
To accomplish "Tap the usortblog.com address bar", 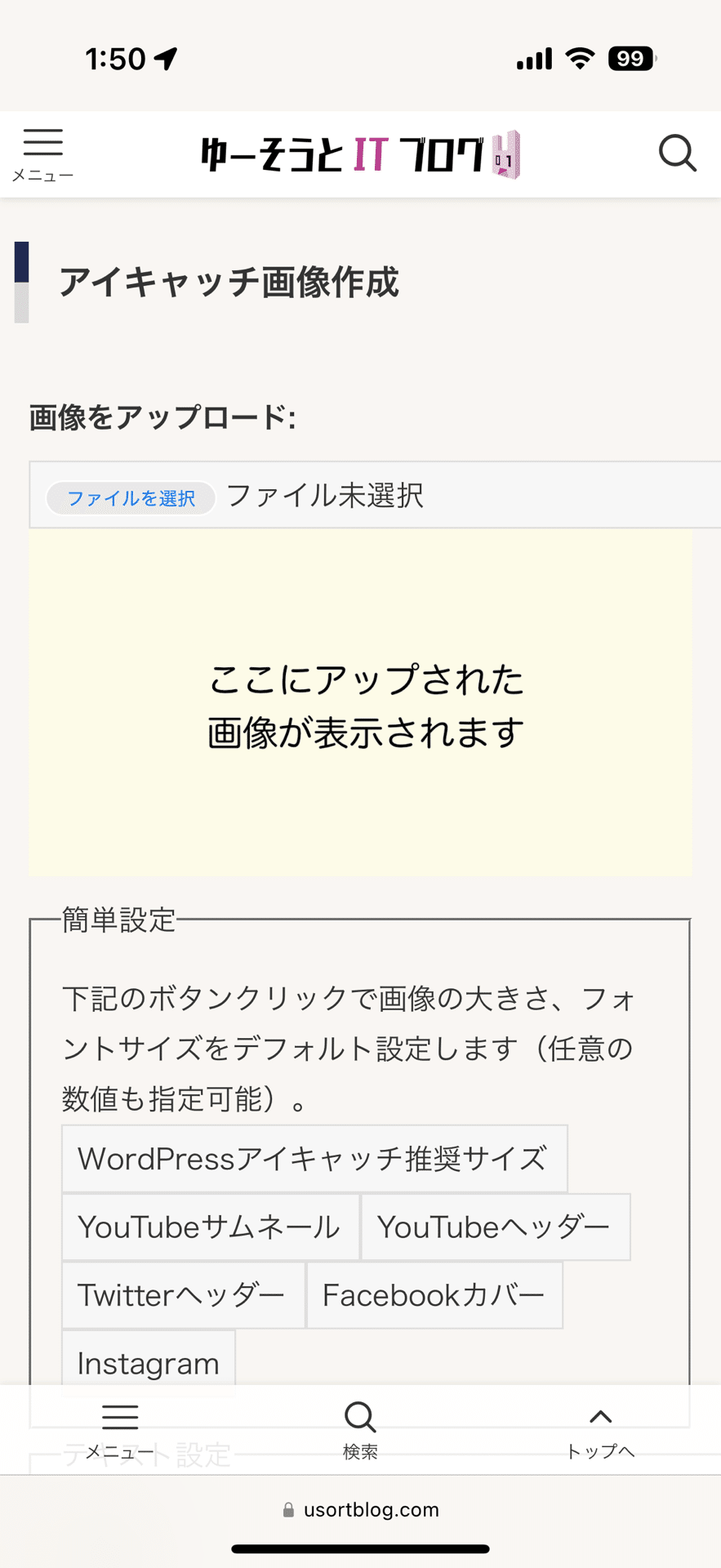I will point(360,1510).
